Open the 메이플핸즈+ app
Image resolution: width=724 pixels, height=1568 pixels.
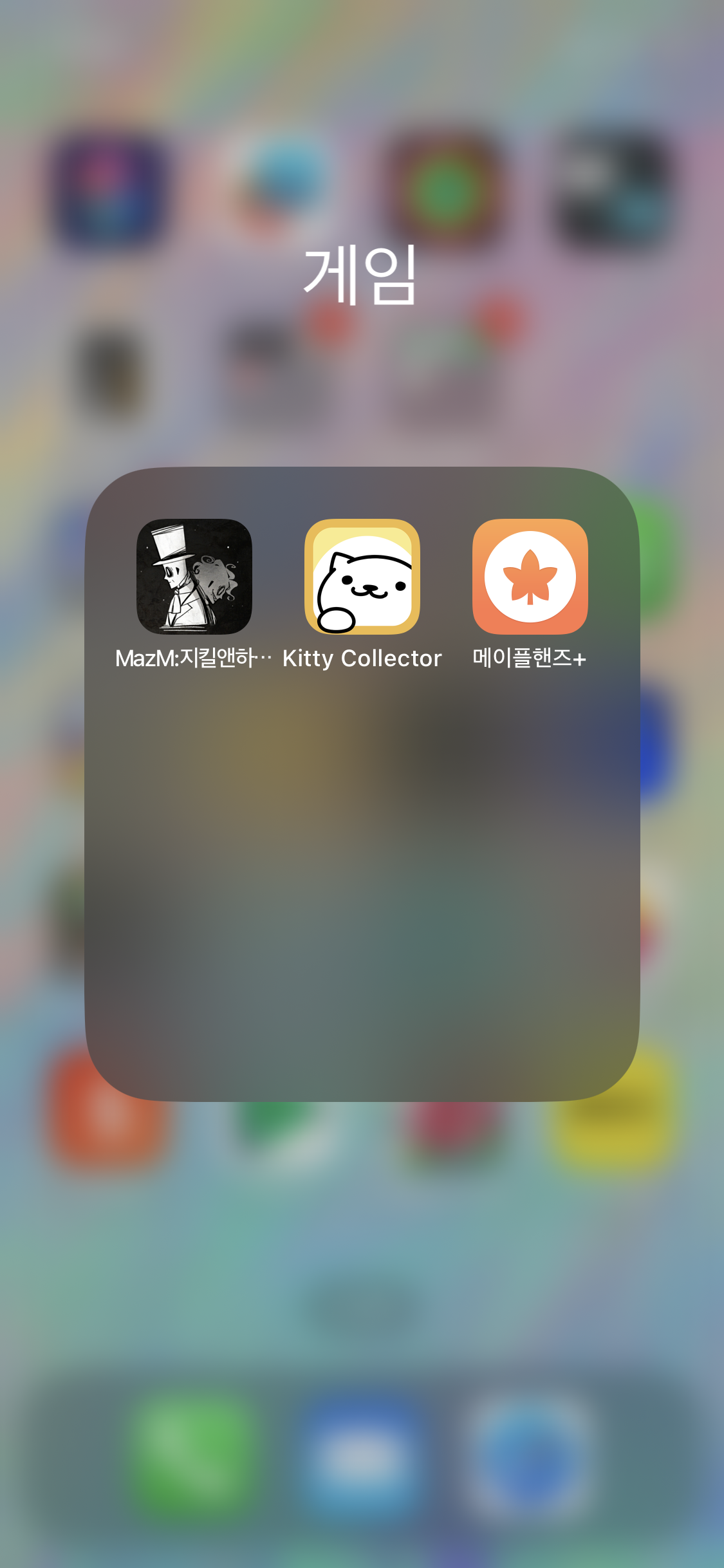(530, 577)
